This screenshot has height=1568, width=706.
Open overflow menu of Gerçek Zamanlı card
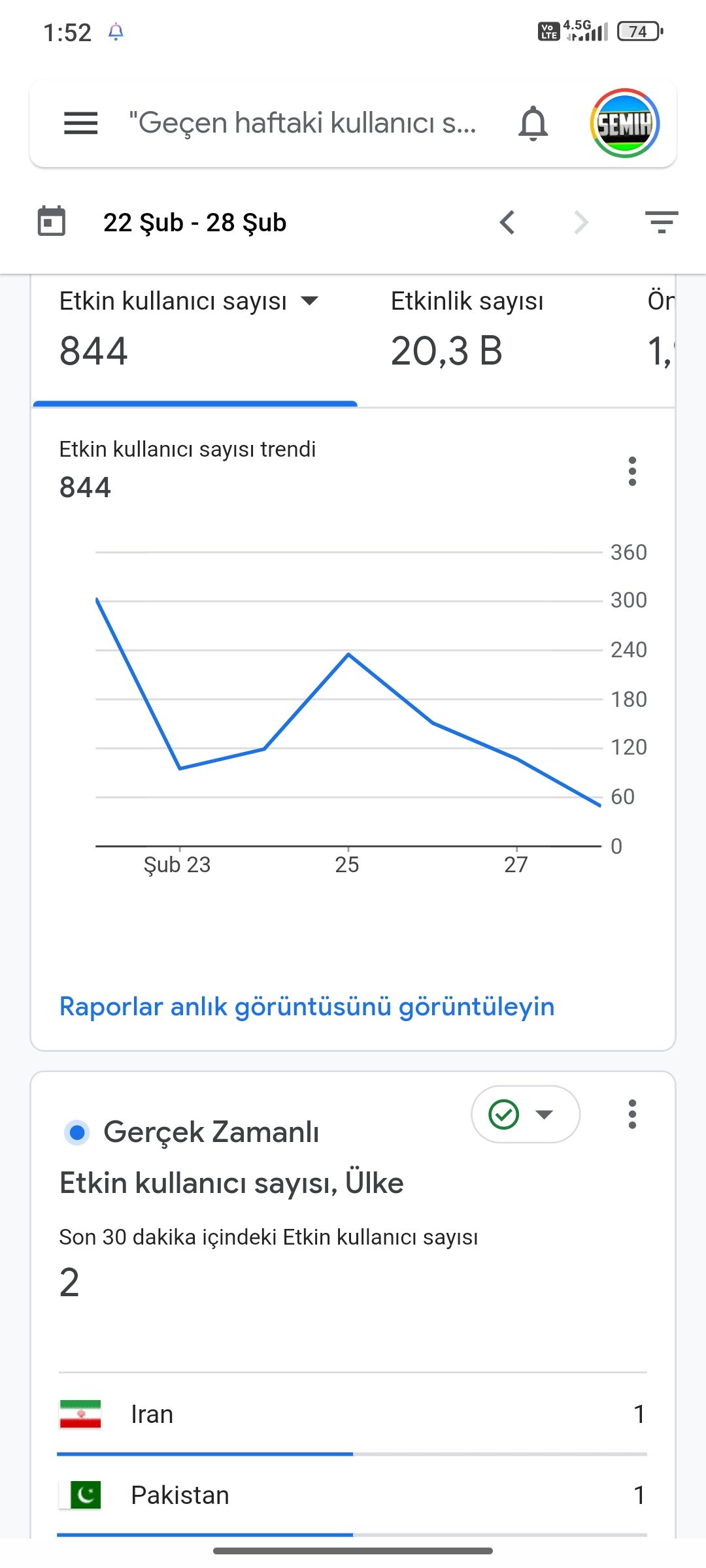click(631, 1114)
